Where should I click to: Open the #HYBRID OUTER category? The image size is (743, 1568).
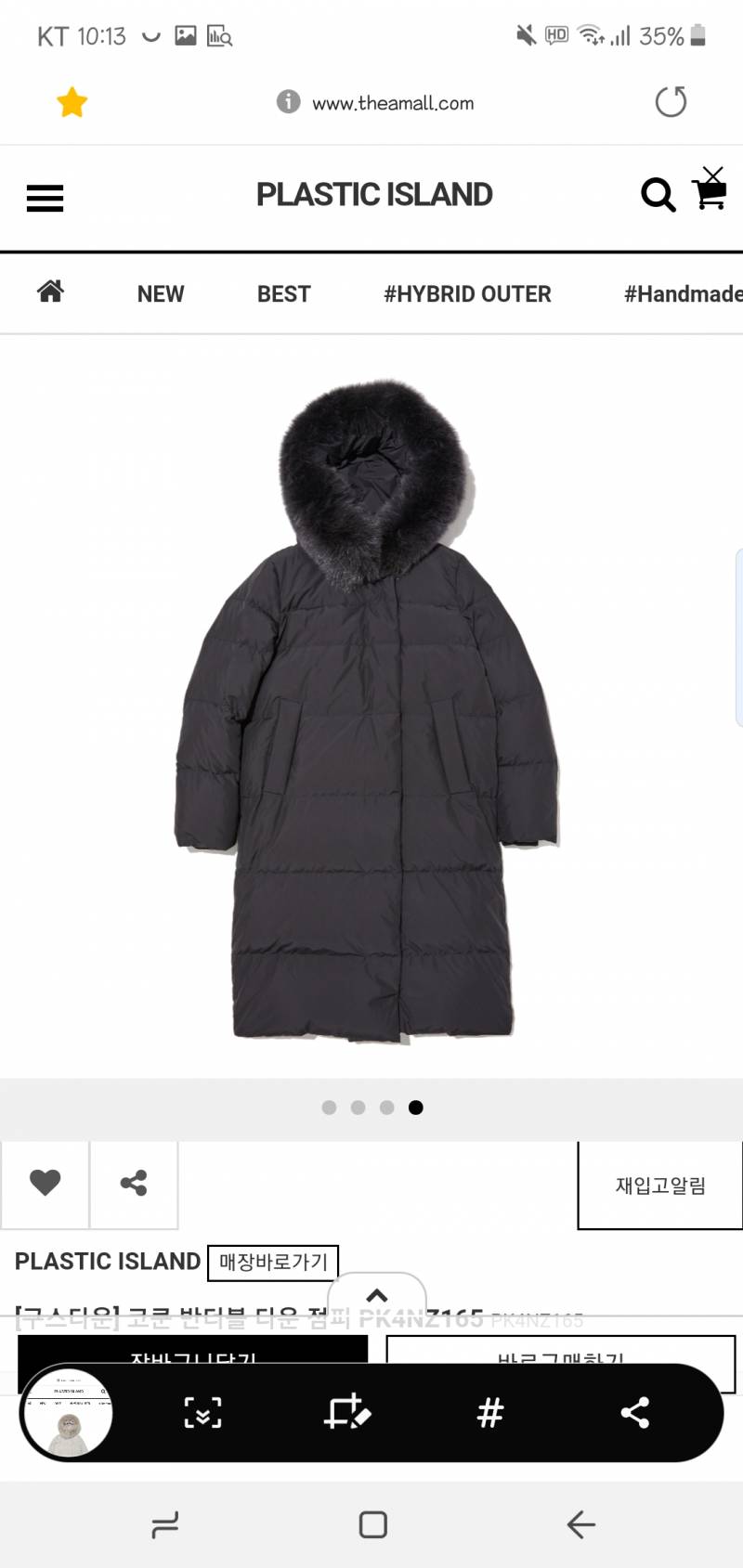click(467, 294)
